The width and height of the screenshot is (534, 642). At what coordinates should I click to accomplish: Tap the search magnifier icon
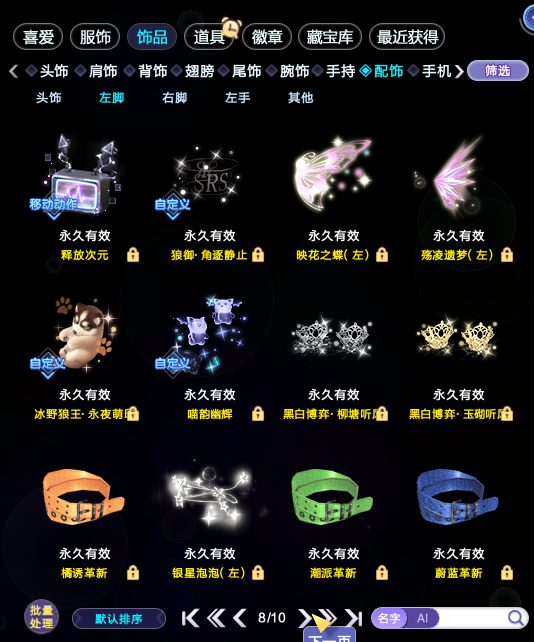(515, 618)
